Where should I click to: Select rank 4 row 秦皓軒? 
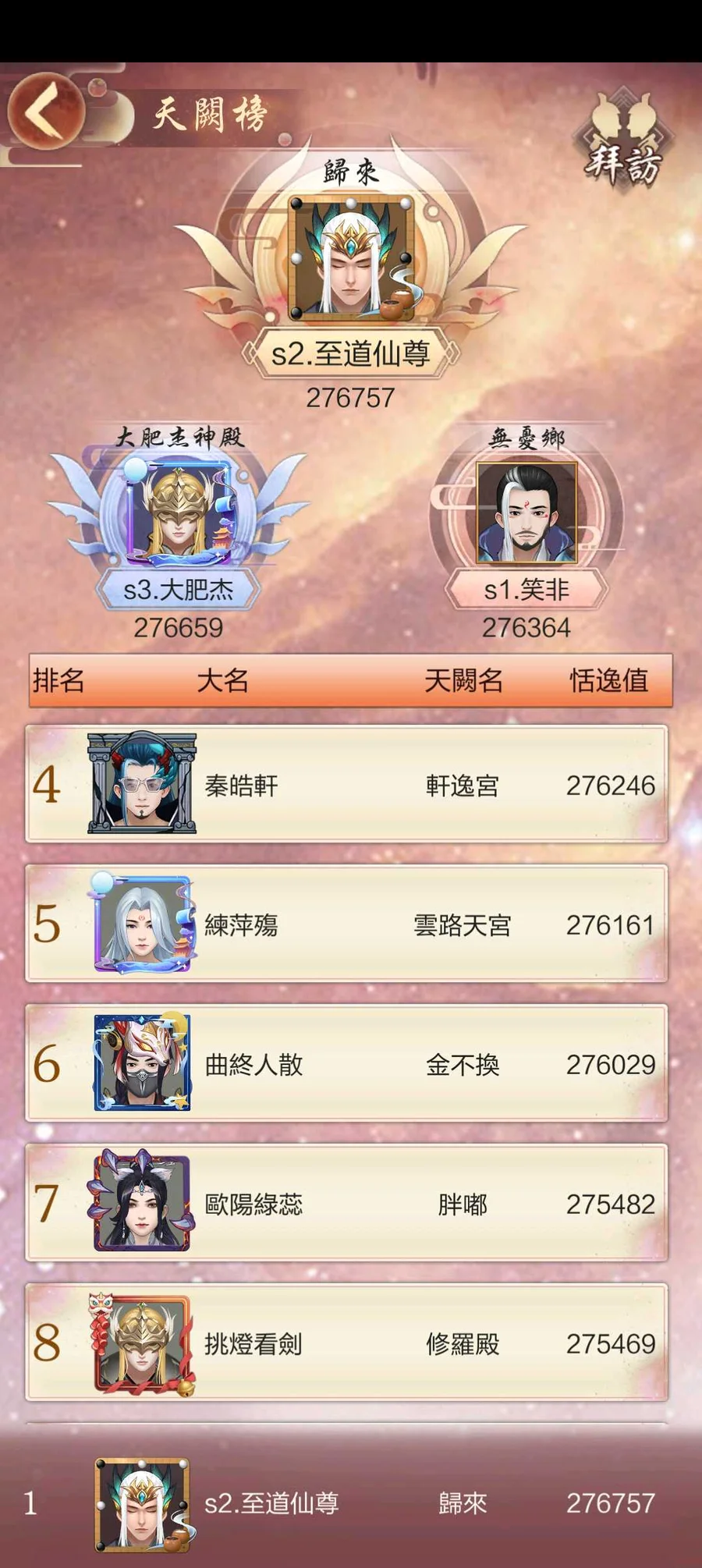tap(346, 784)
